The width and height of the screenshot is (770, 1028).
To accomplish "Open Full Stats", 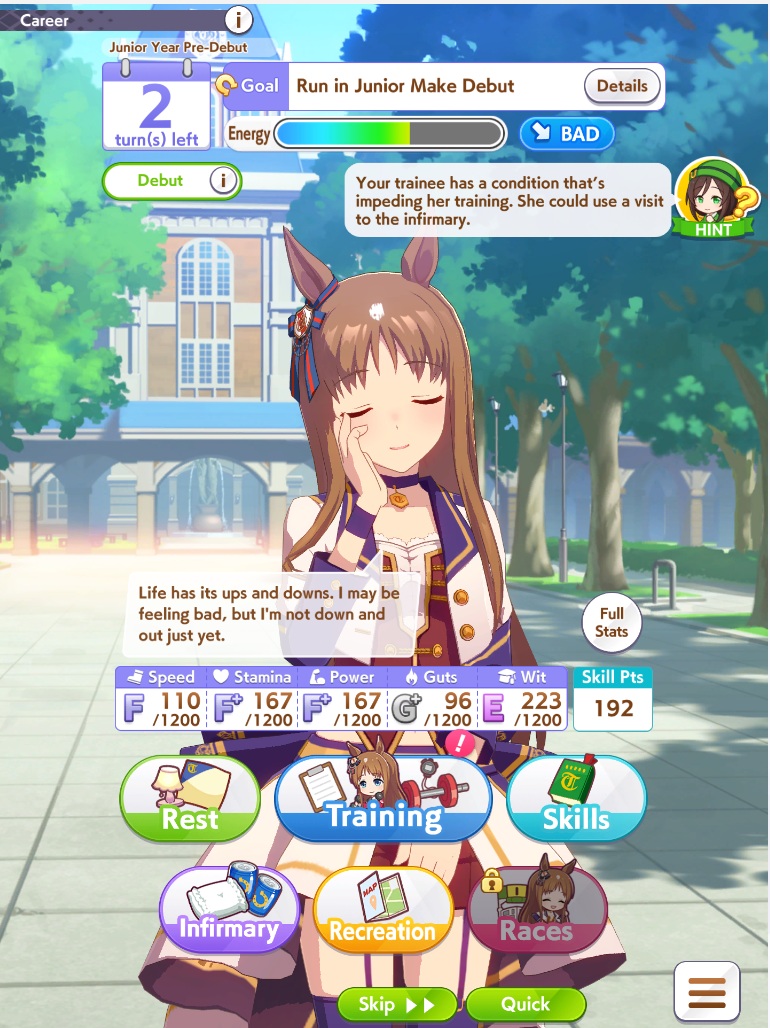I will click(611, 622).
